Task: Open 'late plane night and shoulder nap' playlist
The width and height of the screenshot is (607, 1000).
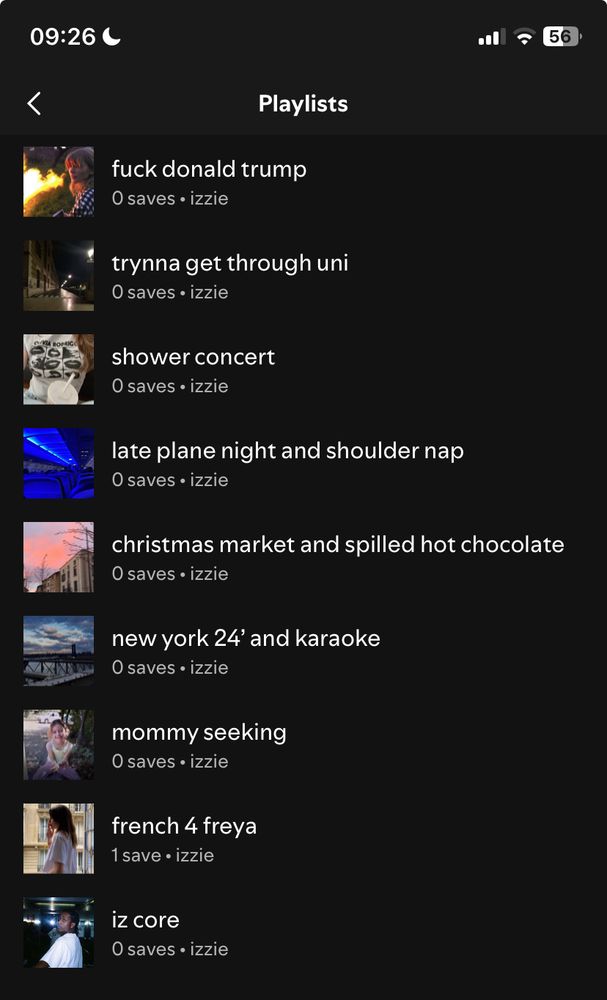Action: pyautogui.click(x=304, y=463)
